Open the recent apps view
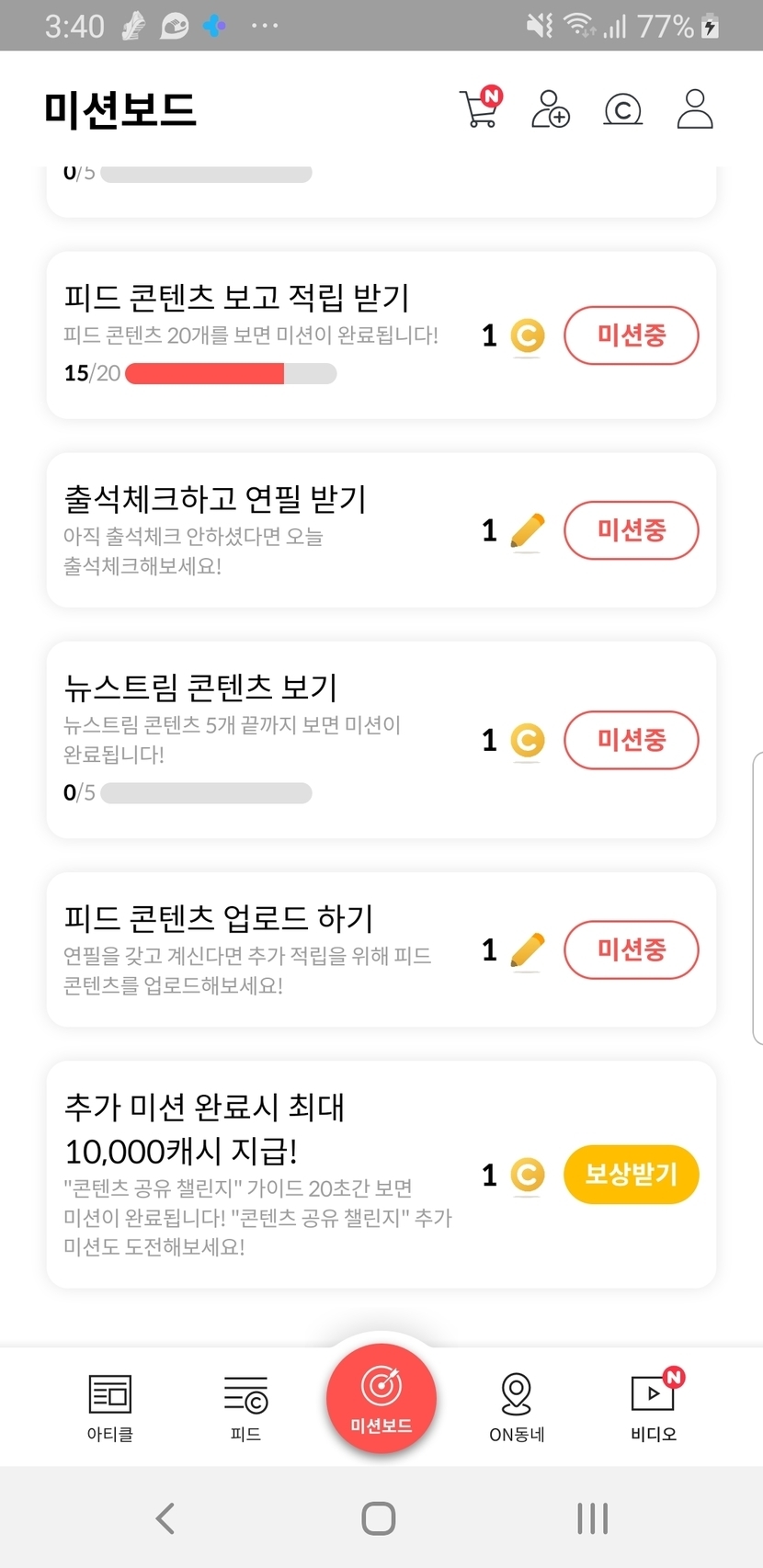This screenshot has width=763, height=1568. coord(593,1518)
